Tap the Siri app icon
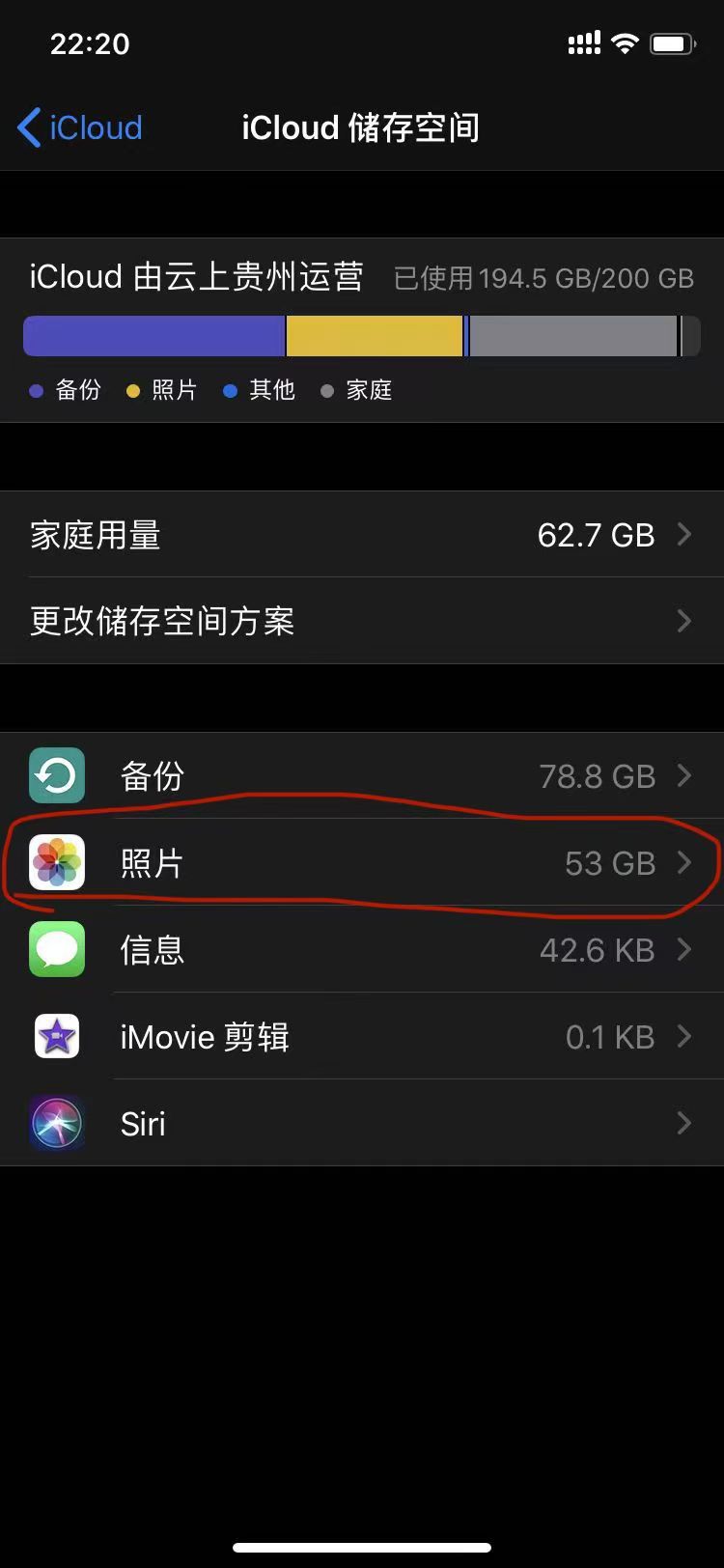This screenshot has height=1568, width=724. [56, 1123]
